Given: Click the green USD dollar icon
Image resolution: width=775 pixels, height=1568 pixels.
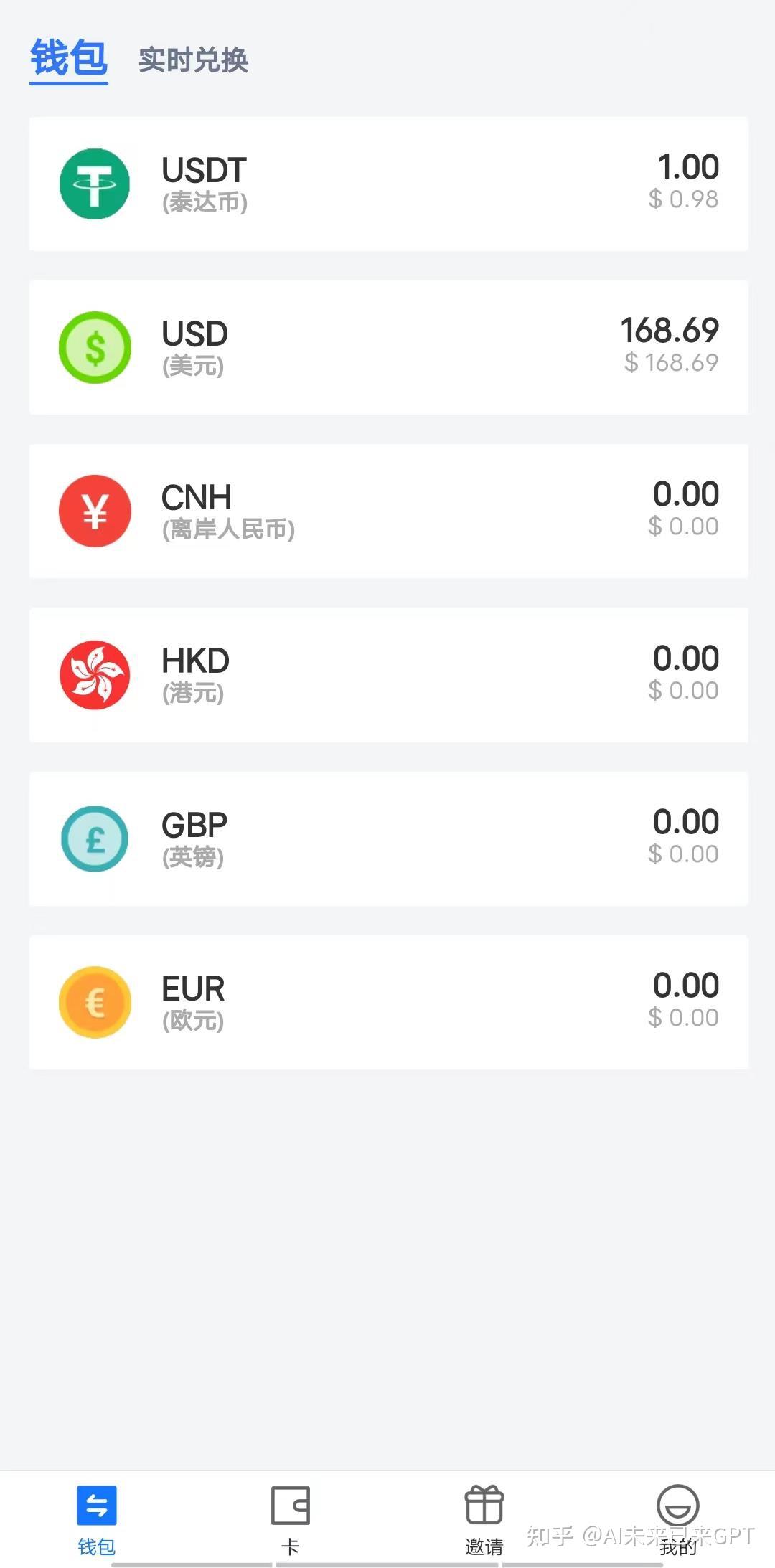Looking at the screenshot, I should coord(95,347).
